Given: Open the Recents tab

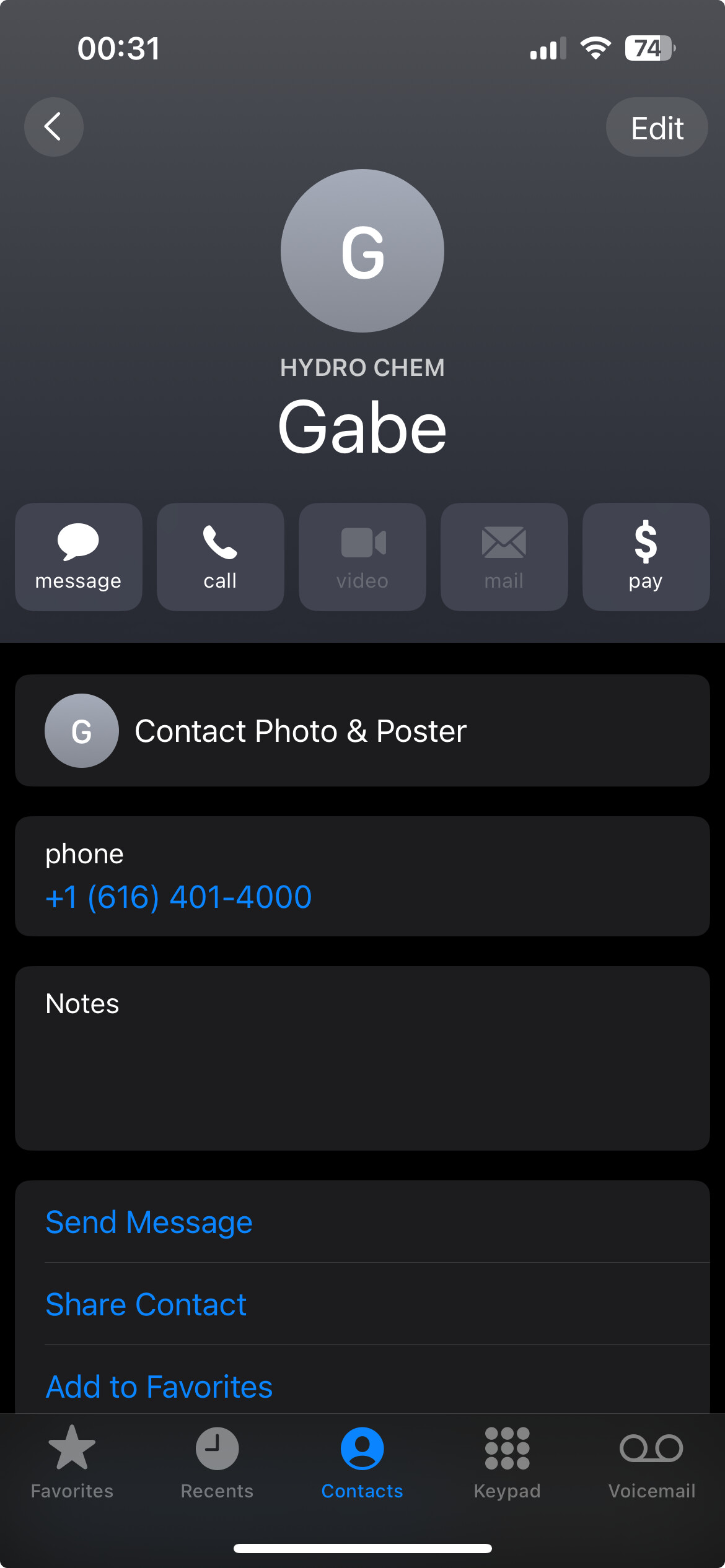Looking at the screenshot, I should pyautogui.click(x=217, y=1461).
